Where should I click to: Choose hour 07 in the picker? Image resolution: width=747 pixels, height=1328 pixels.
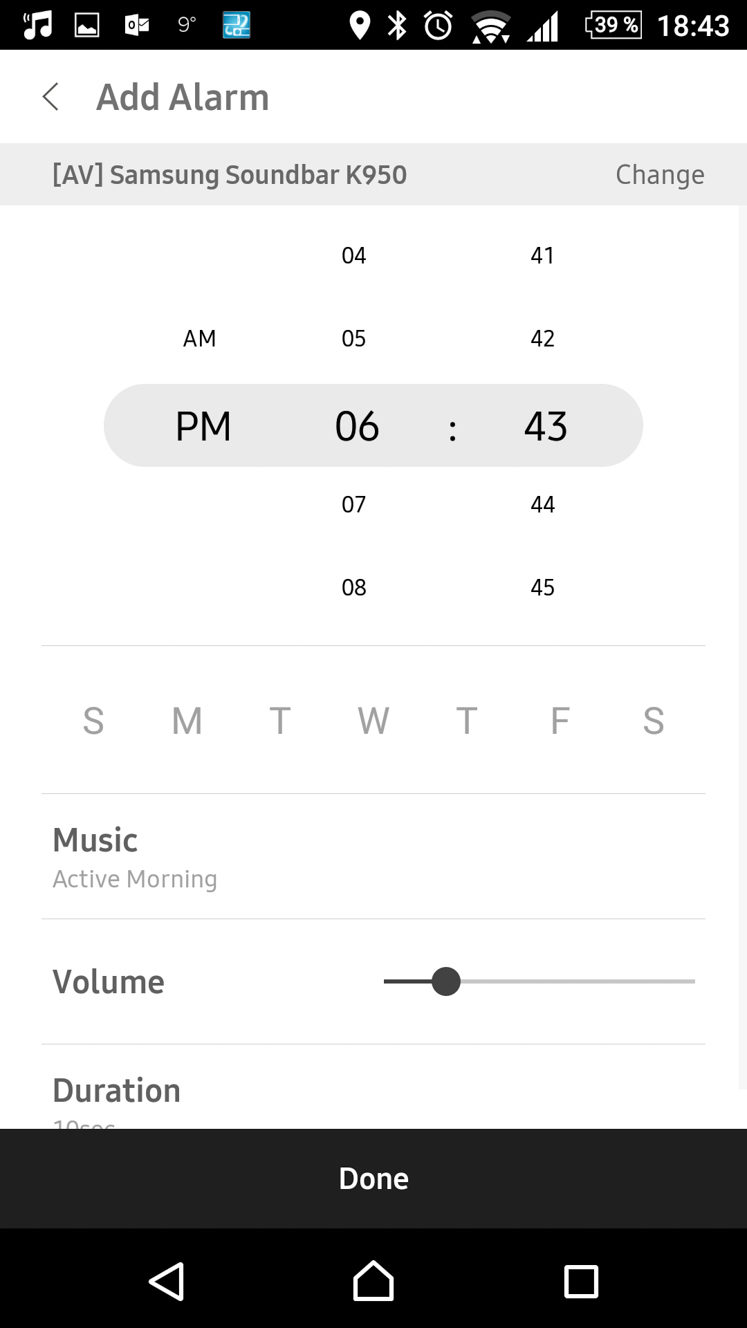coord(354,504)
